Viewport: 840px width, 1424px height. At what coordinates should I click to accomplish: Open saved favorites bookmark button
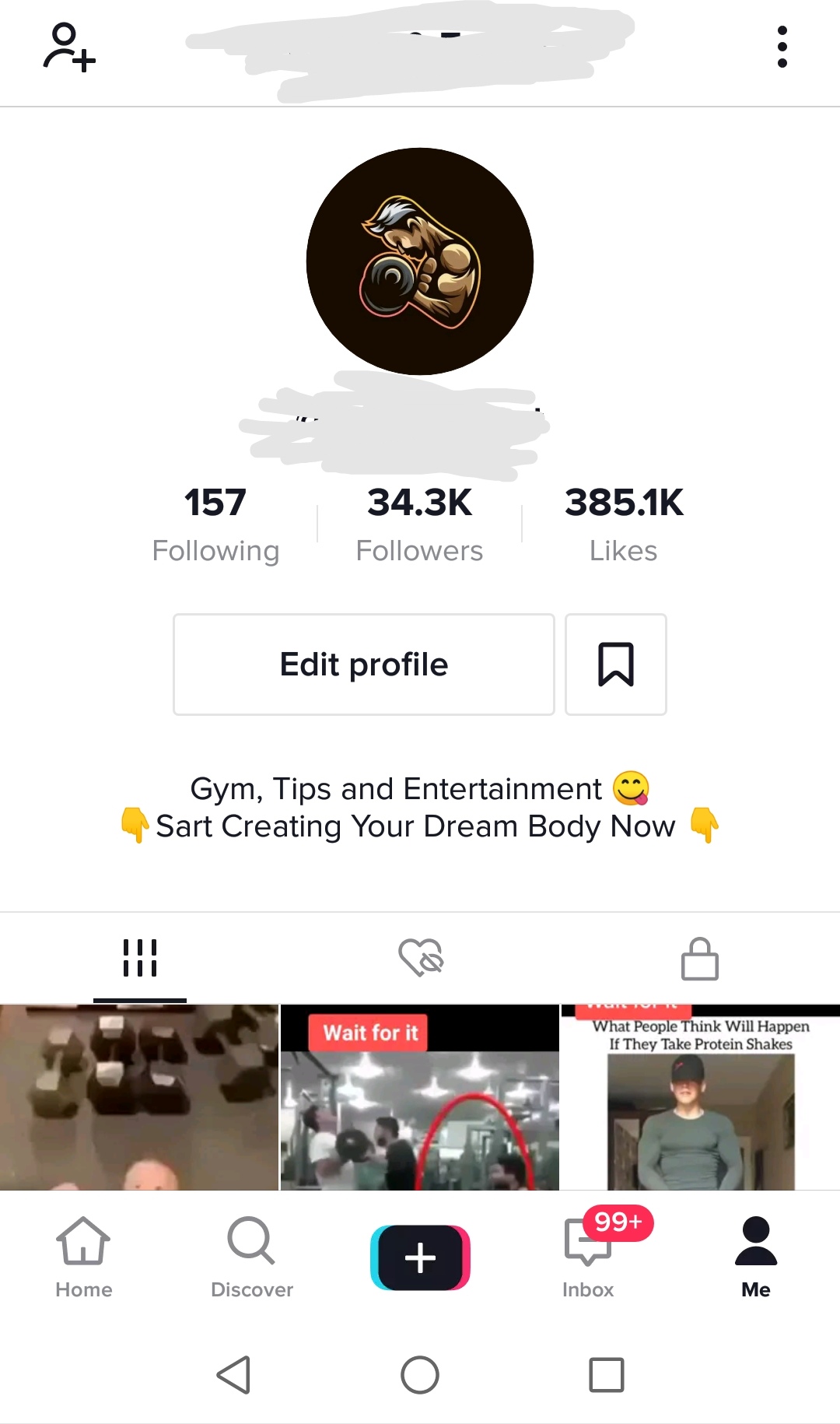click(615, 665)
